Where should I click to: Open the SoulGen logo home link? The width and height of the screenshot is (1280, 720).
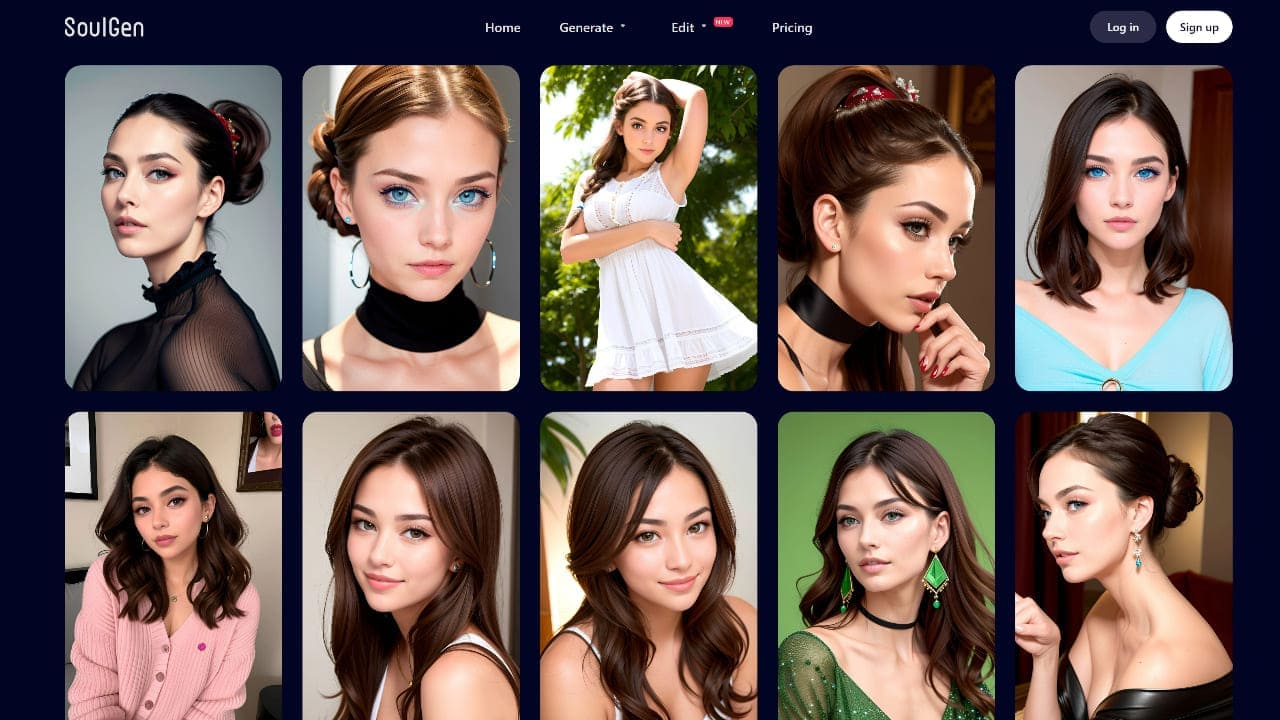coord(104,27)
